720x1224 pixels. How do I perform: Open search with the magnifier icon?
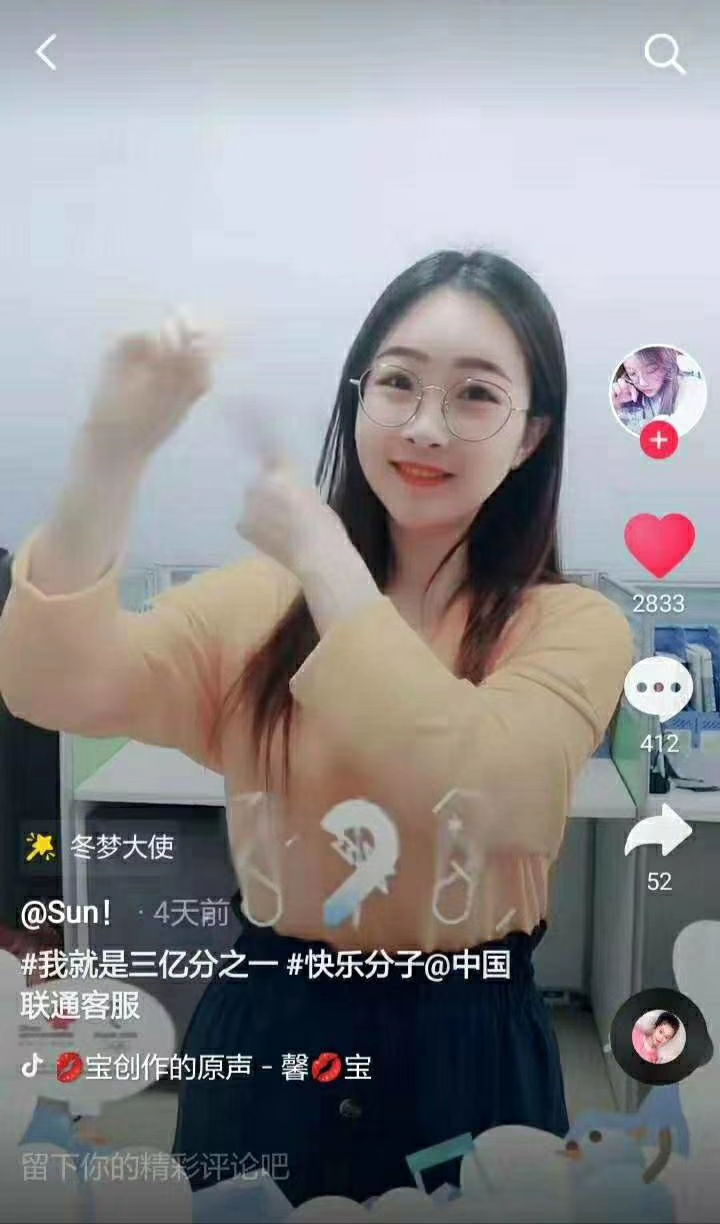[x=664, y=54]
